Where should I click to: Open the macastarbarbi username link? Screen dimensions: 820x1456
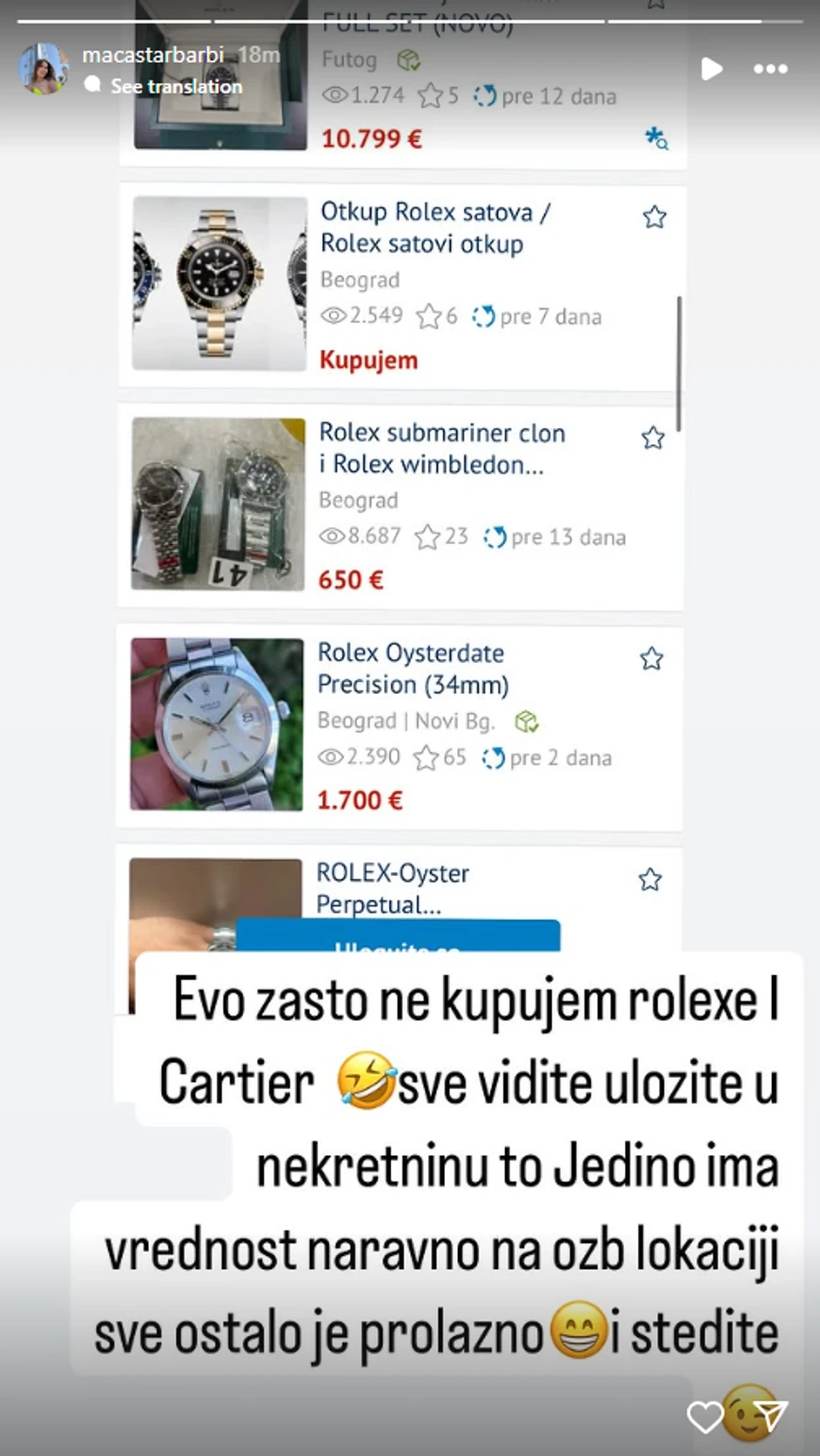(153, 55)
